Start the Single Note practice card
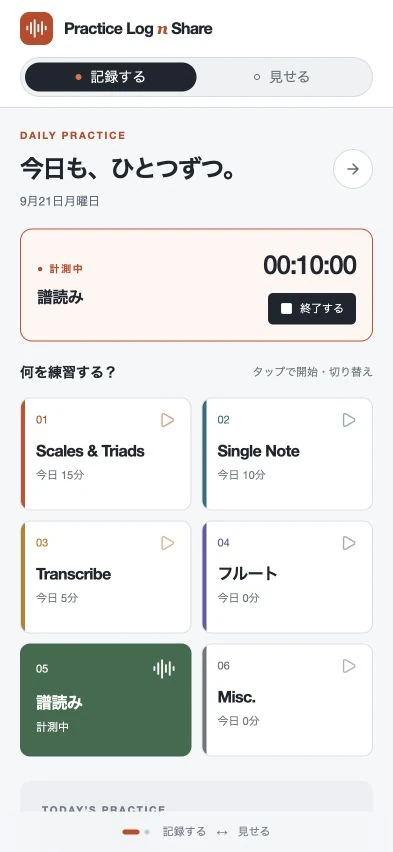The image size is (393, 852). click(288, 454)
